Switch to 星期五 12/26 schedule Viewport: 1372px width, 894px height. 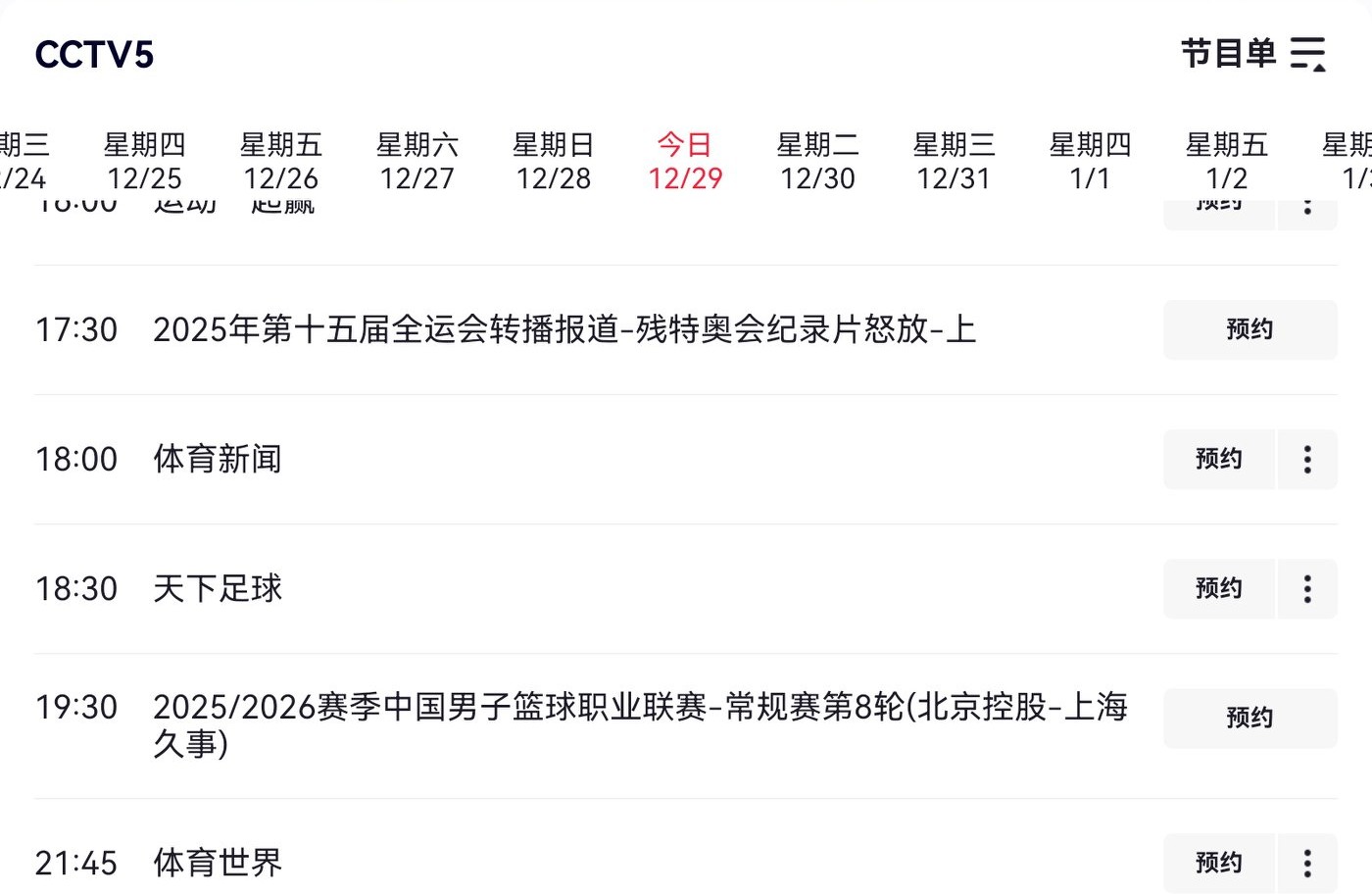pos(280,162)
